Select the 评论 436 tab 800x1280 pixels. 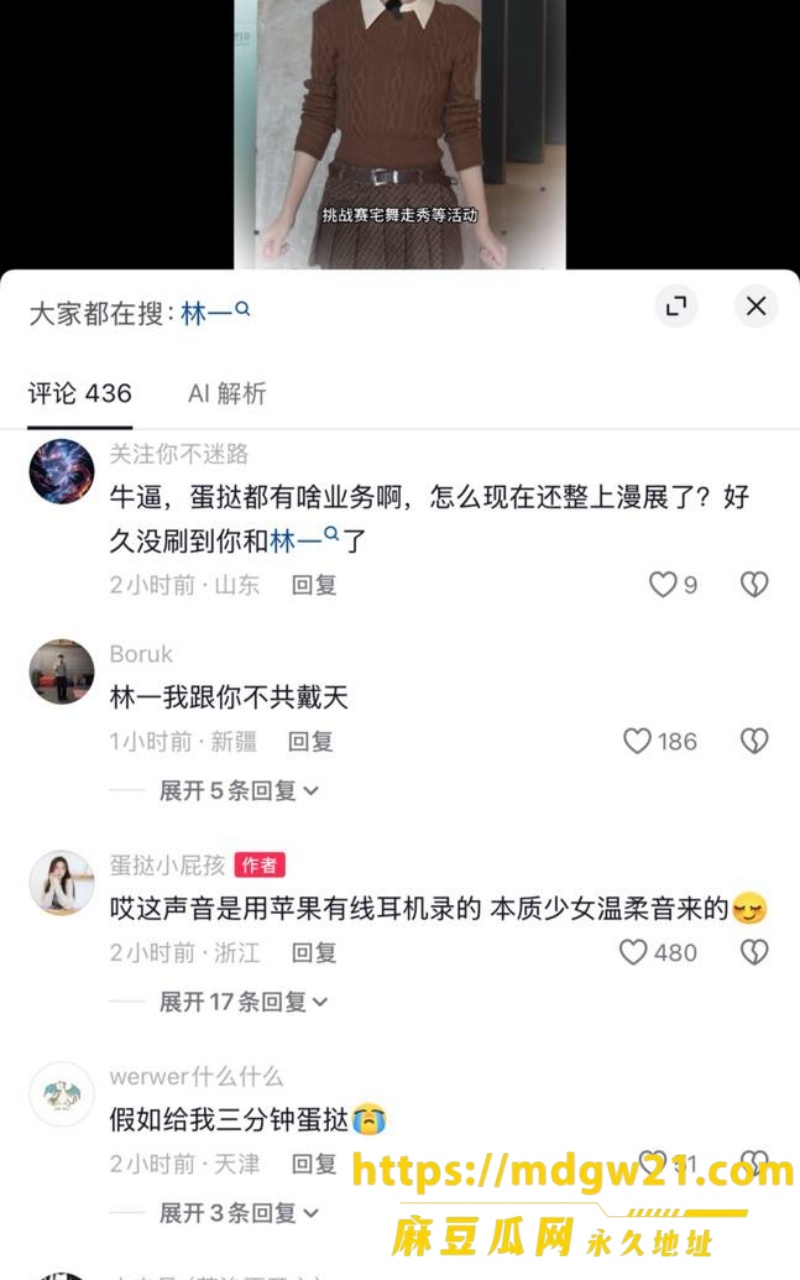click(80, 393)
